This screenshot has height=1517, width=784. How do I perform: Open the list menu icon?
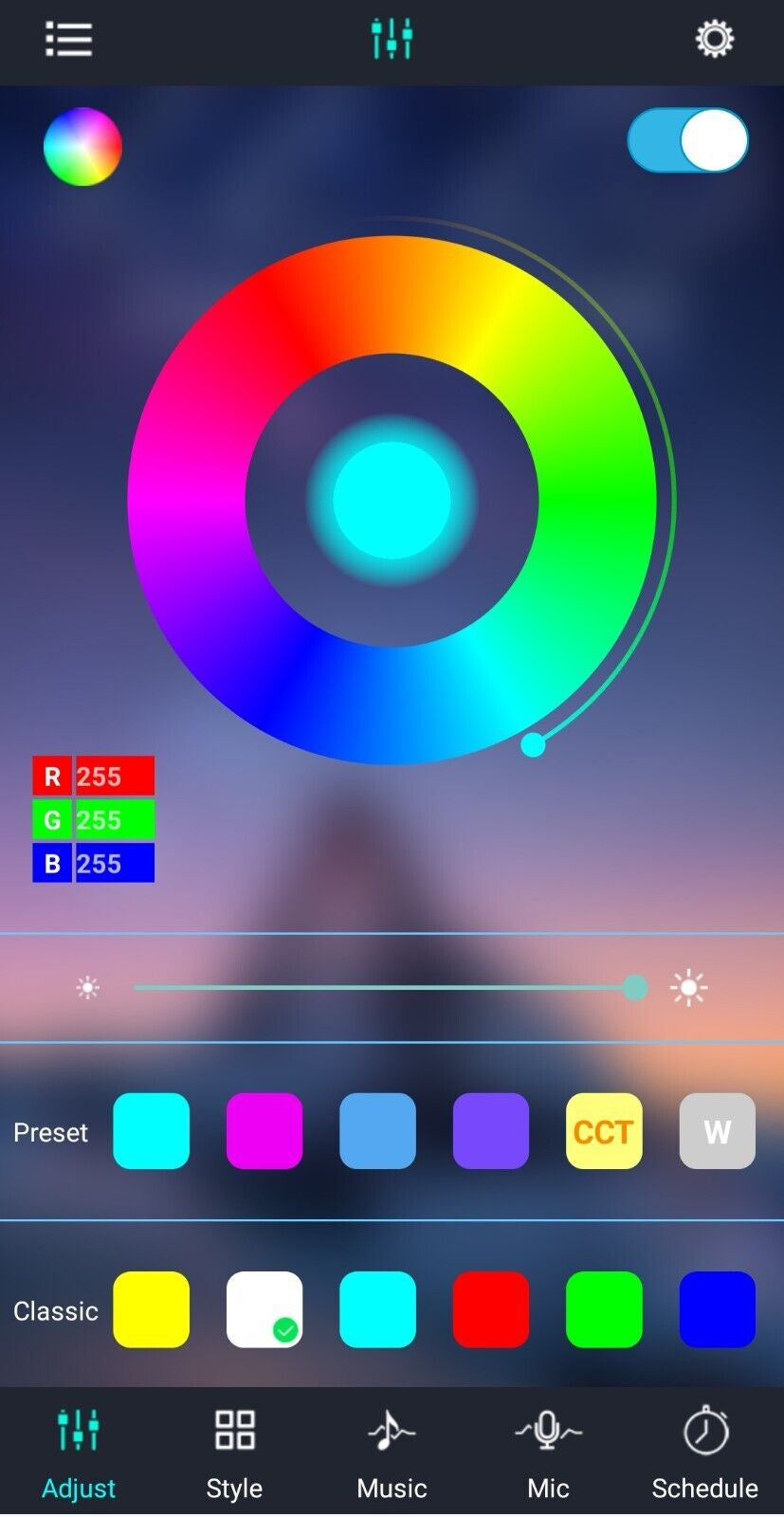(x=68, y=40)
